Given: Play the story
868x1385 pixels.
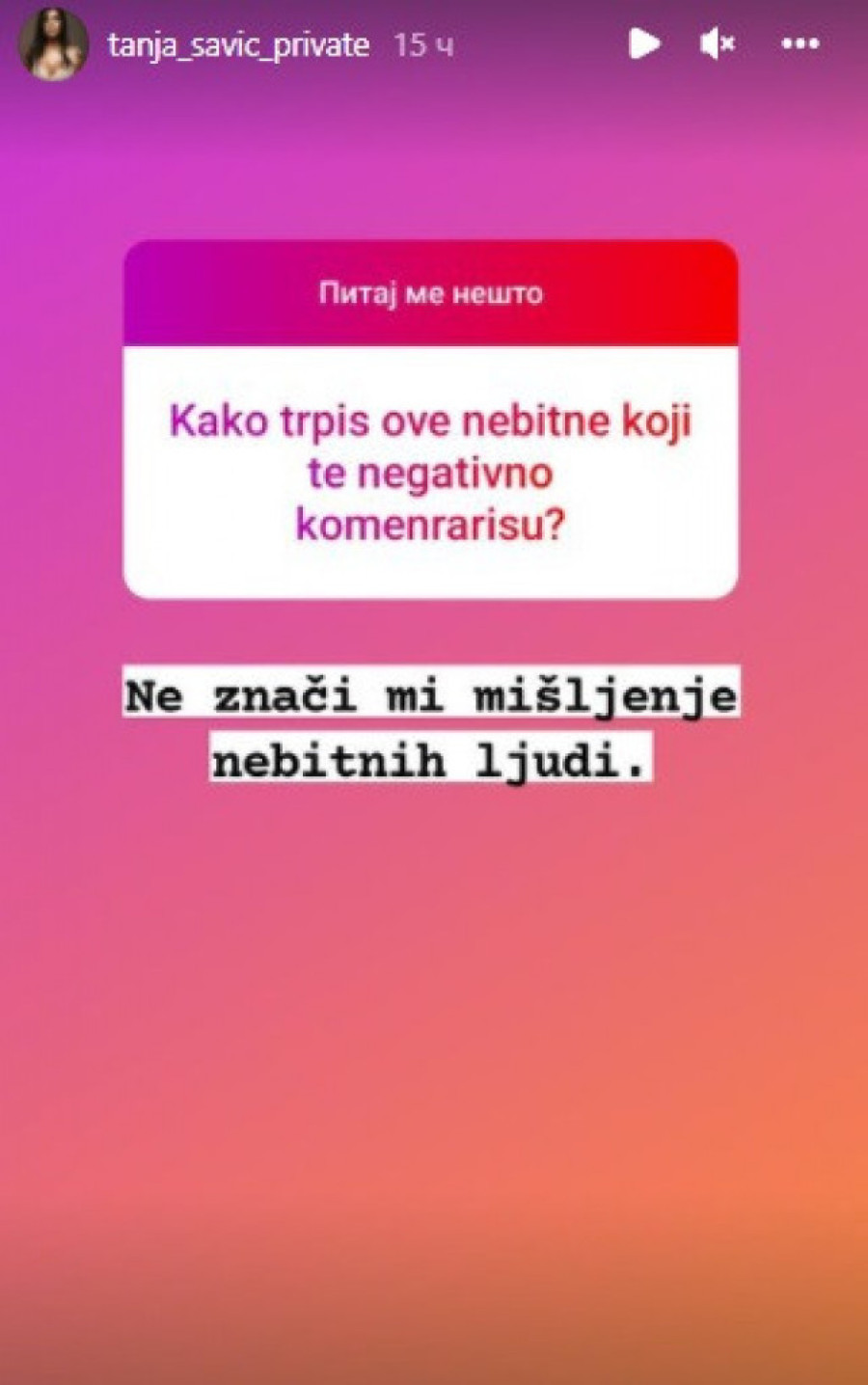Looking at the screenshot, I should [643, 43].
